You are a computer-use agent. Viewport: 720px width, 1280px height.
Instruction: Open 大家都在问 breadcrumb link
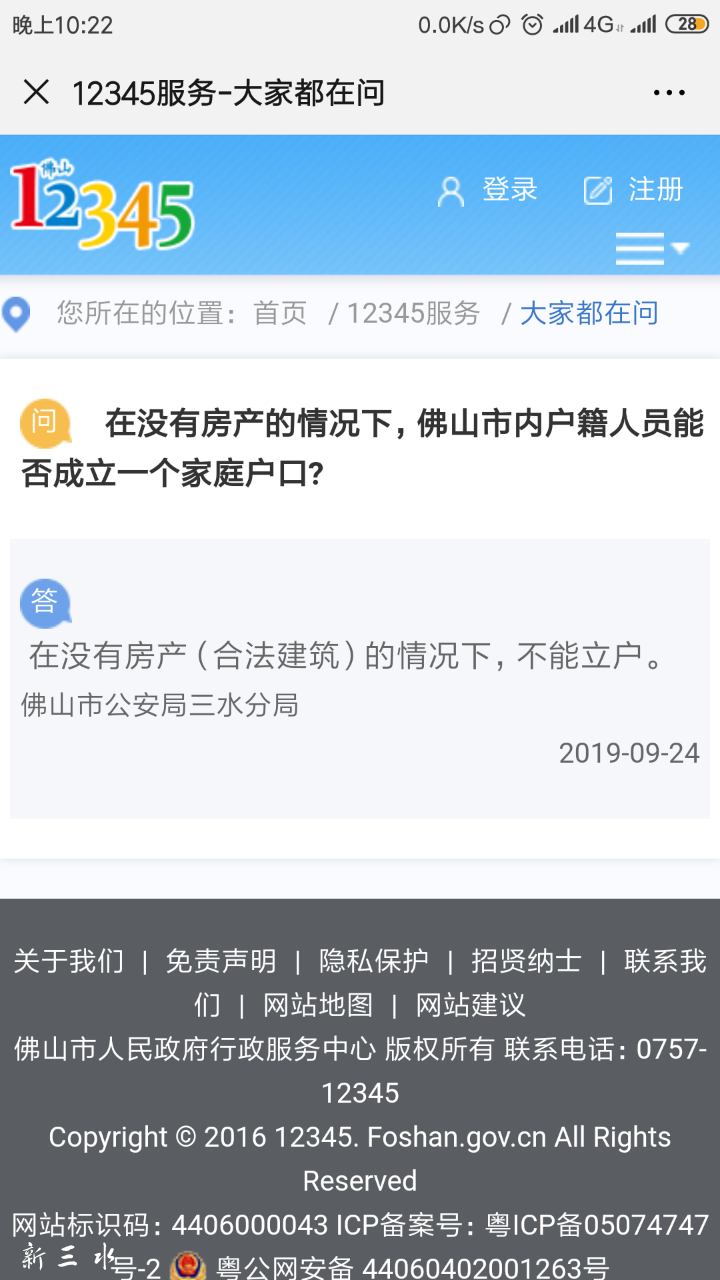click(x=589, y=313)
